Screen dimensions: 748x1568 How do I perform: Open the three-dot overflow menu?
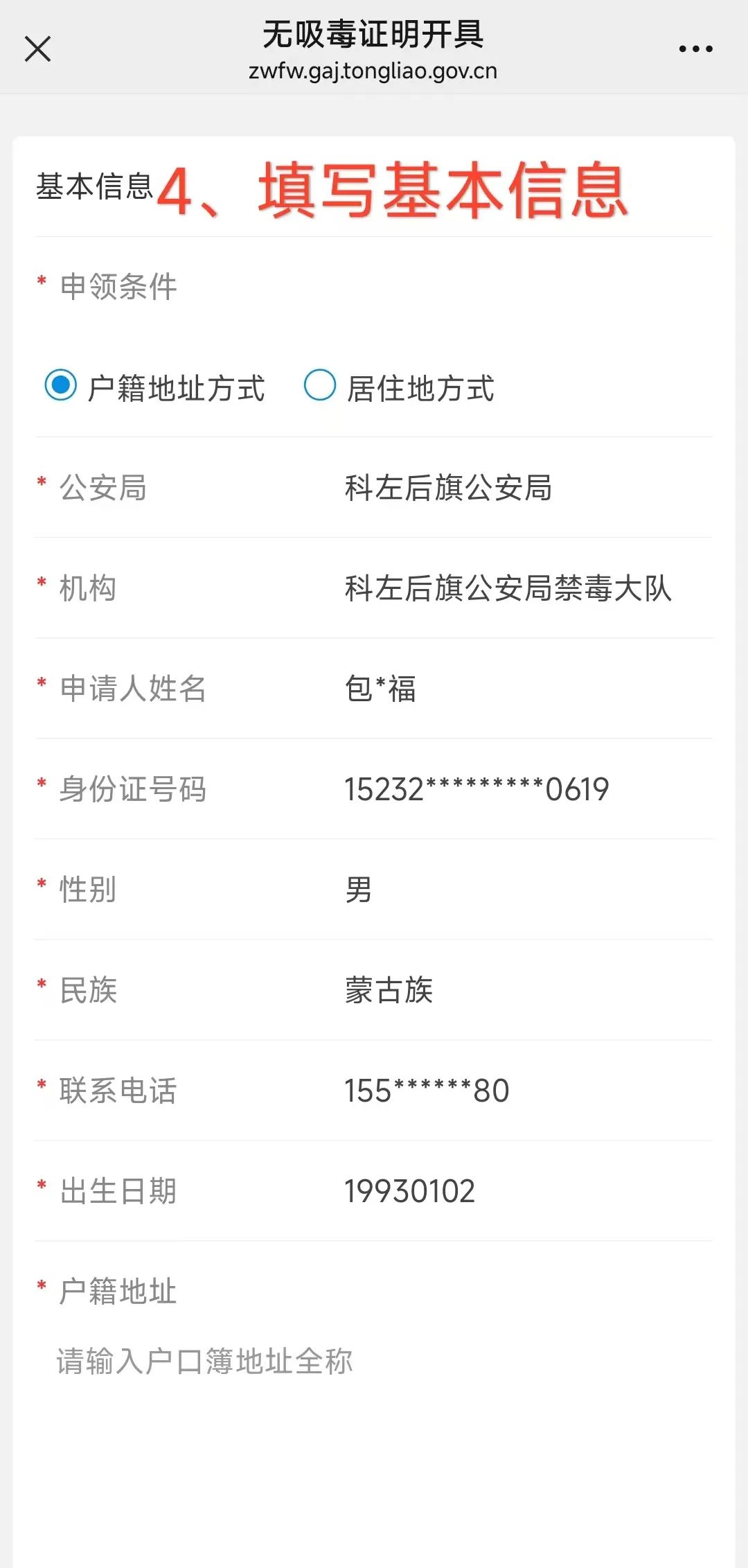[x=695, y=49]
